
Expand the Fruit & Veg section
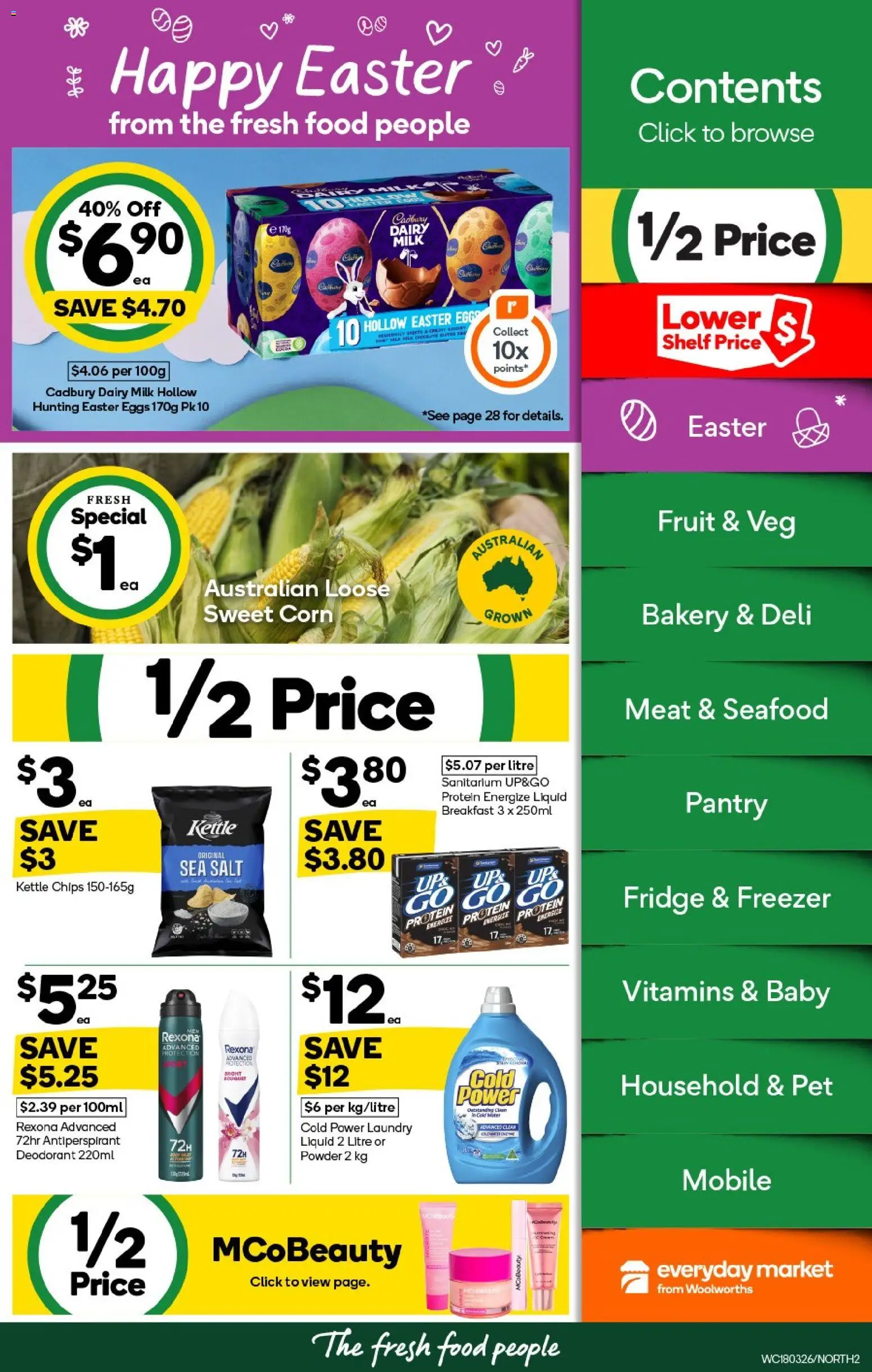coord(726,521)
